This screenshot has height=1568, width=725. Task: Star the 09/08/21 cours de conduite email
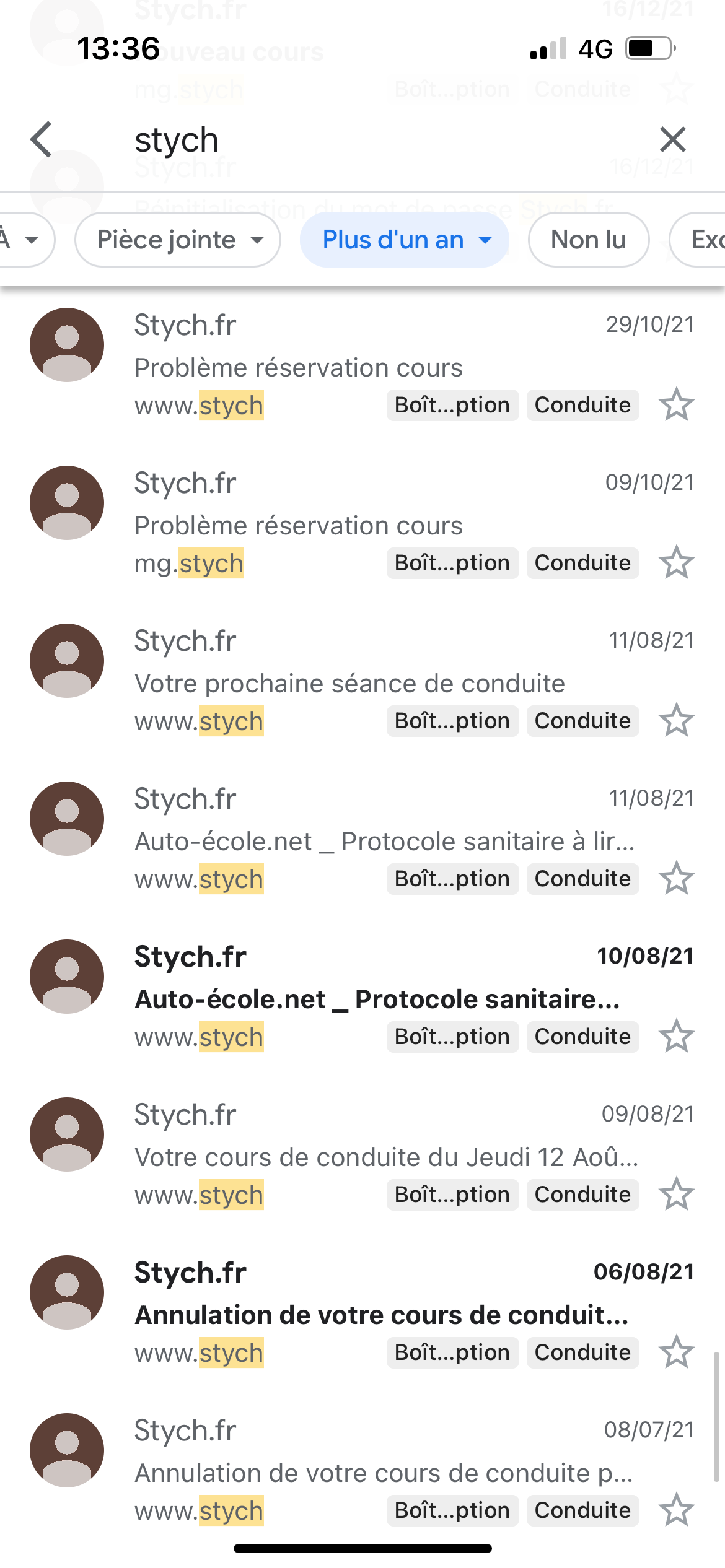click(676, 1195)
